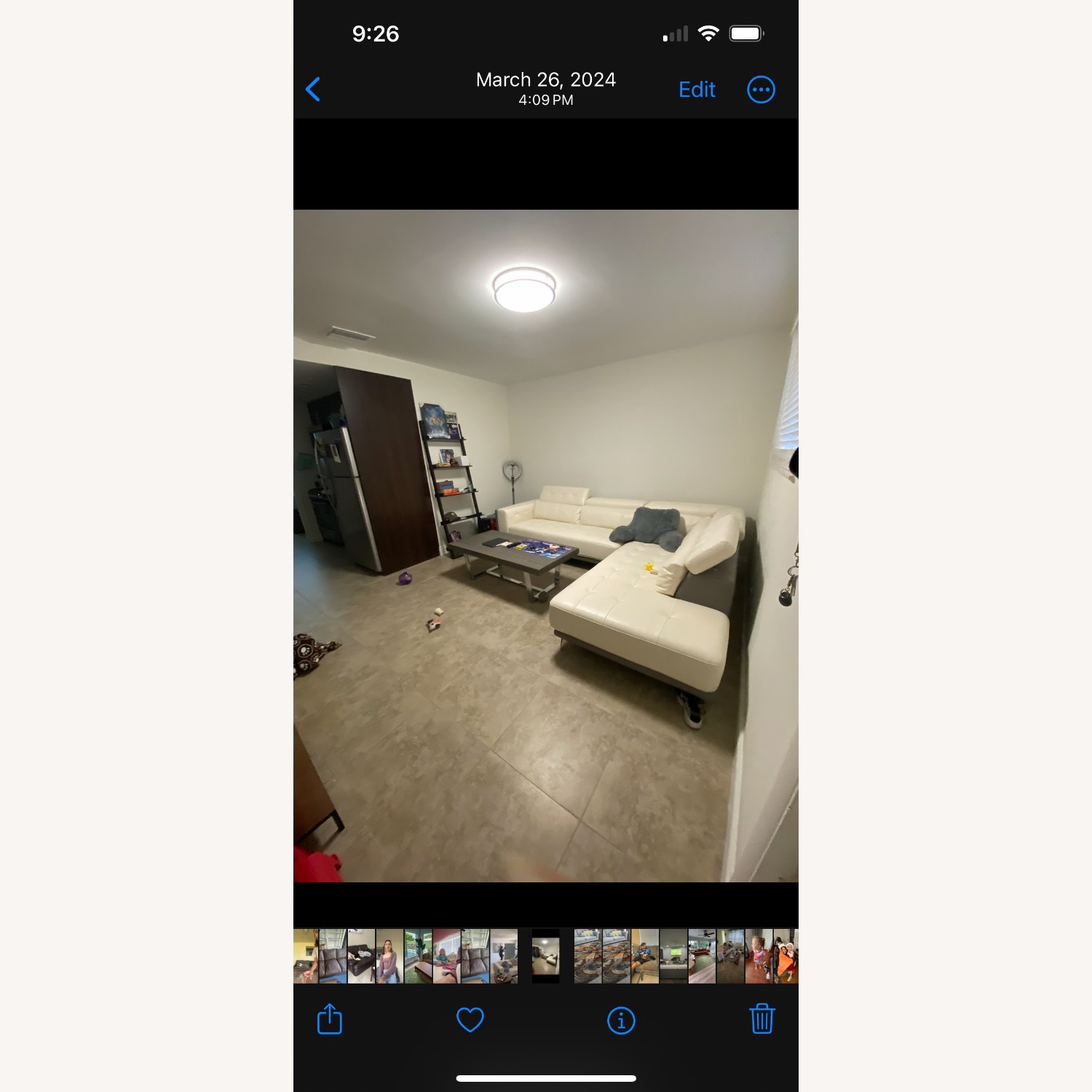Select the last thumbnail in the filmstrip
Image resolution: width=1092 pixels, height=1092 pixels.
coord(786,956)
